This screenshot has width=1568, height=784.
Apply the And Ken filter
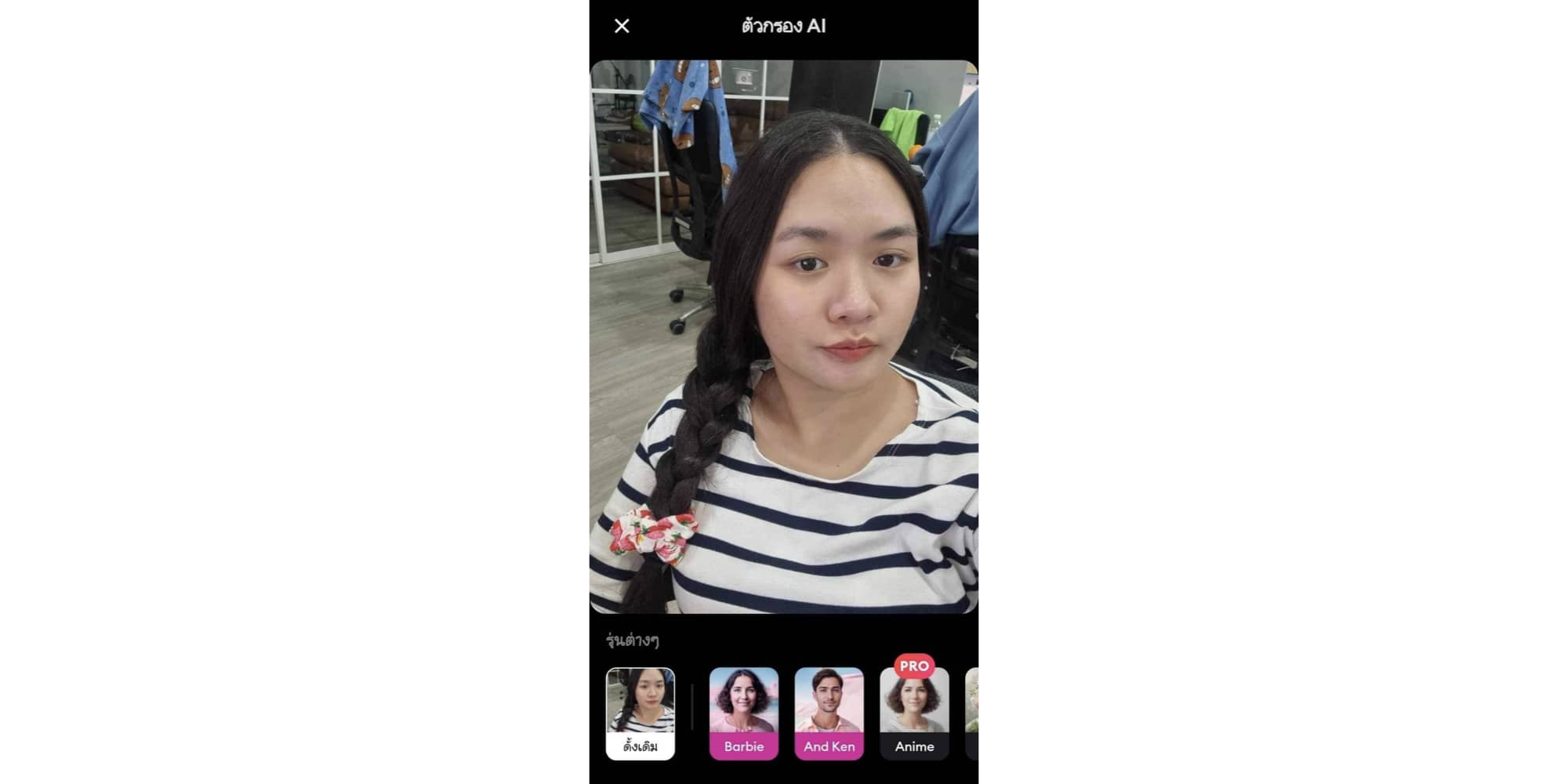[x=829, y=713]
